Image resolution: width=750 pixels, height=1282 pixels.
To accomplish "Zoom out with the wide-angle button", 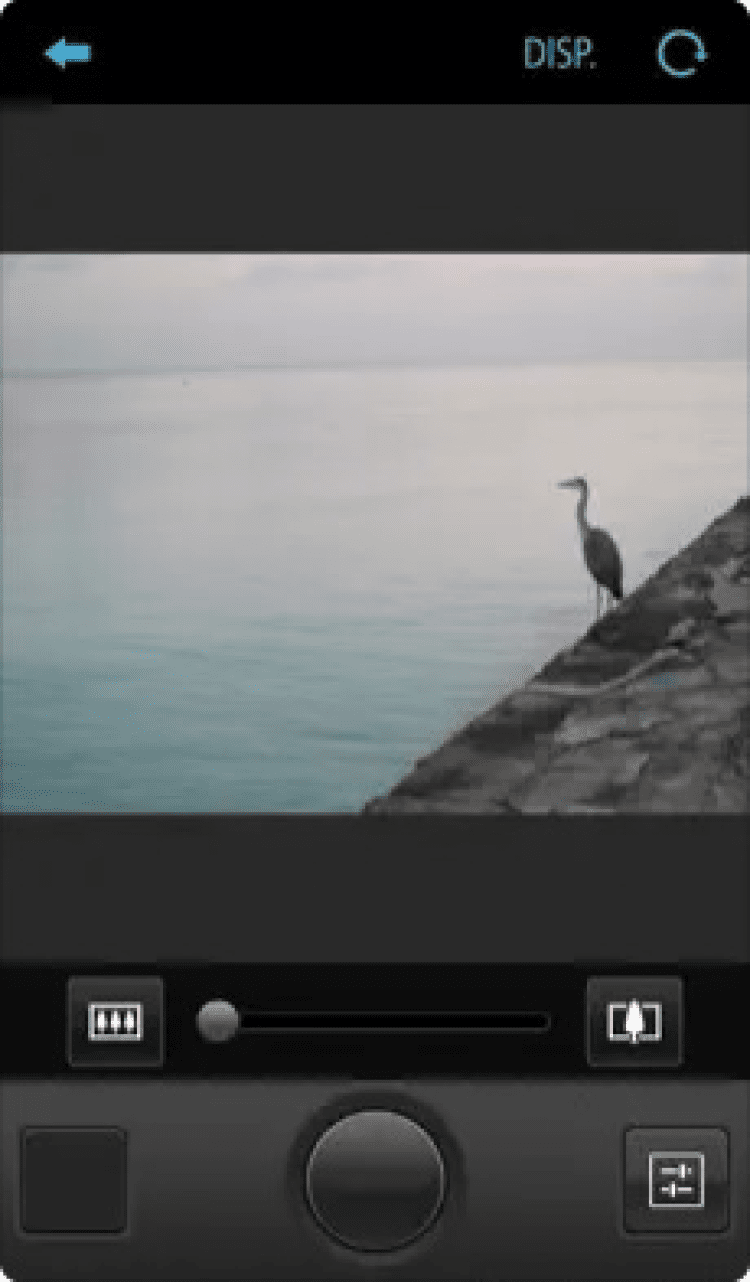I will click(116, 1021).
